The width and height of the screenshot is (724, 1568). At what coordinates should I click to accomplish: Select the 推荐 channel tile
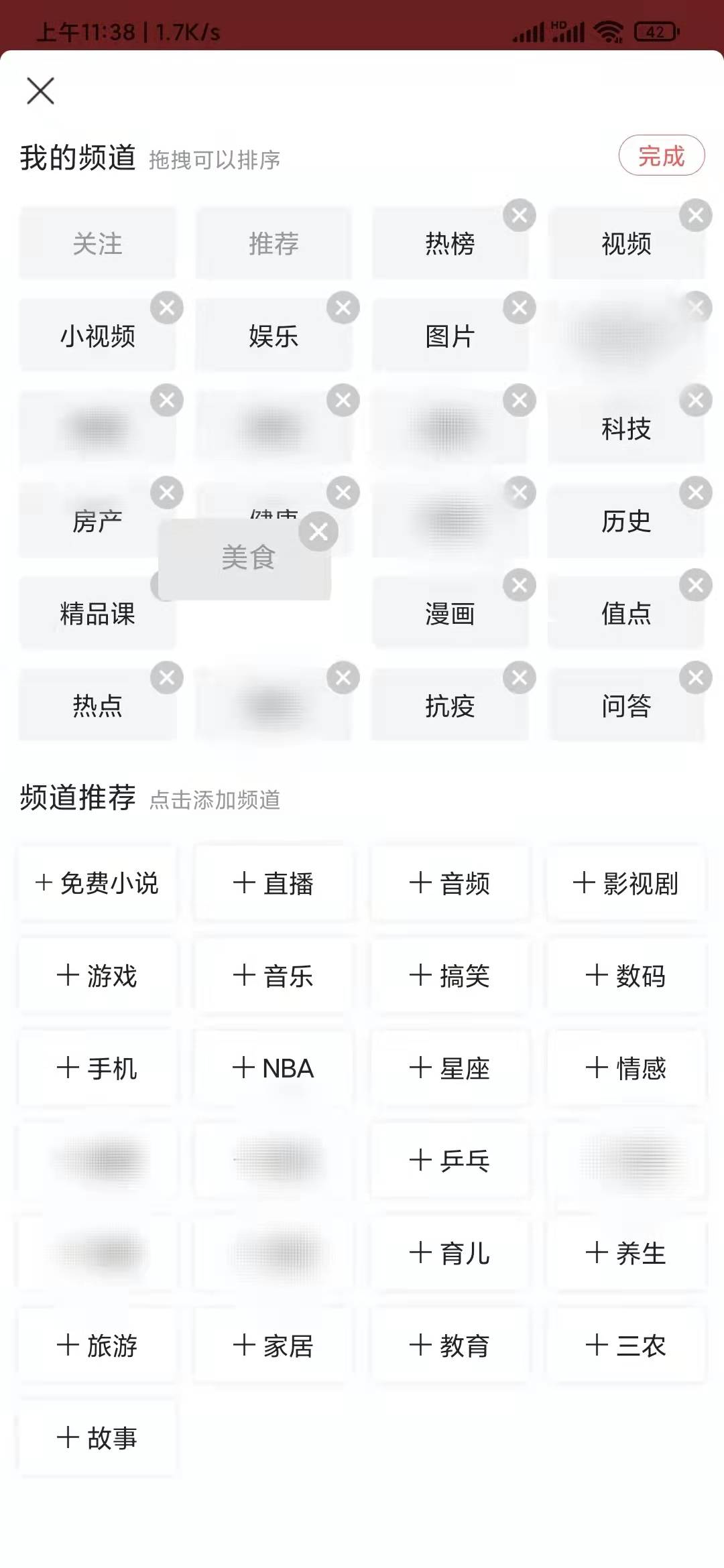(x=275, y=245)
